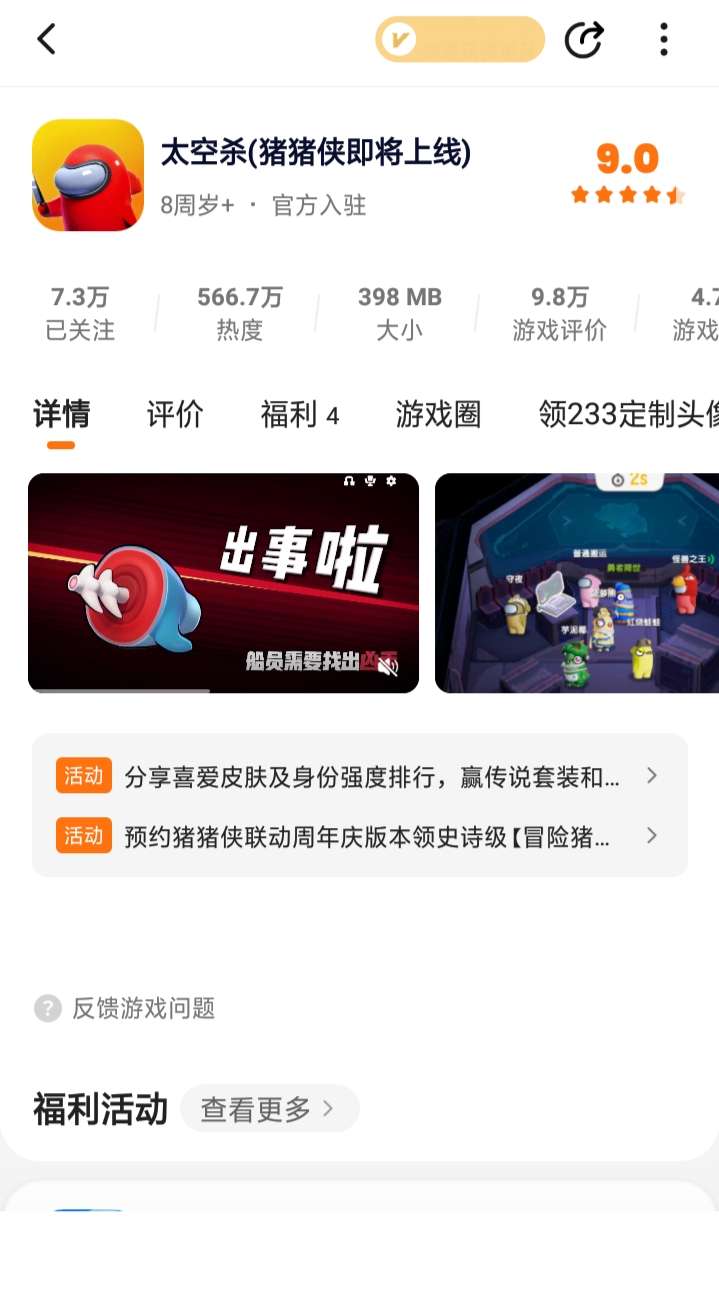Open the three-dot overflow menu

[663, 40]
